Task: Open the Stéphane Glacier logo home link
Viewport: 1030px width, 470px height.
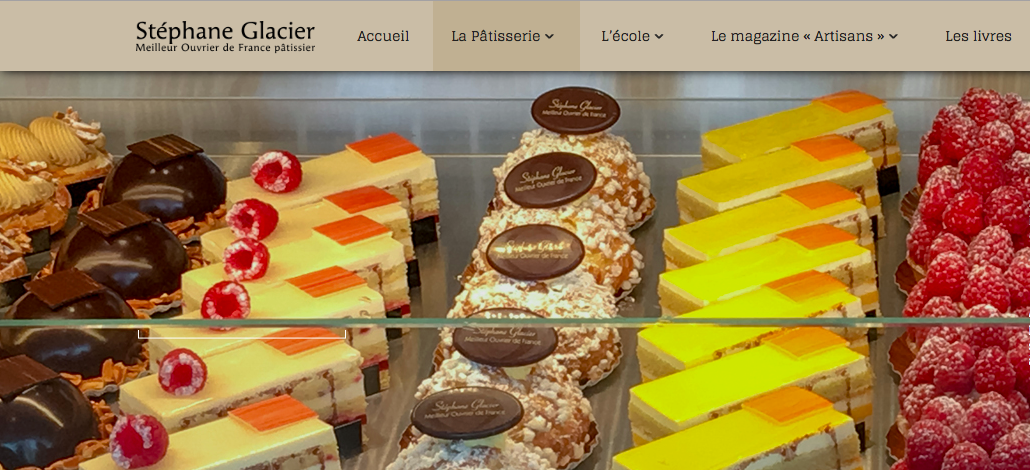Action: (225, 36)
